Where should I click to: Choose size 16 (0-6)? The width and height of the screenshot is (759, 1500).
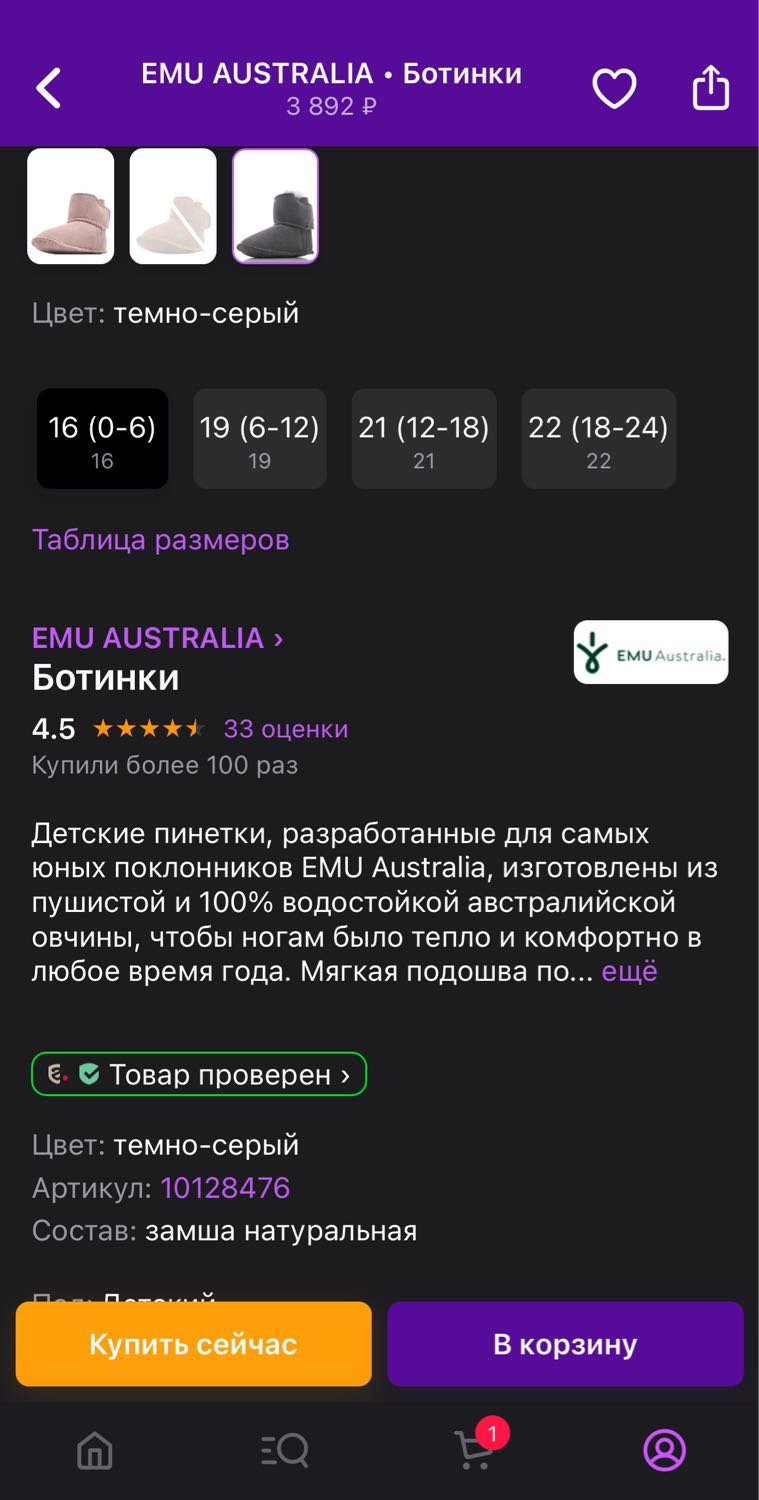tap(102, 439)
